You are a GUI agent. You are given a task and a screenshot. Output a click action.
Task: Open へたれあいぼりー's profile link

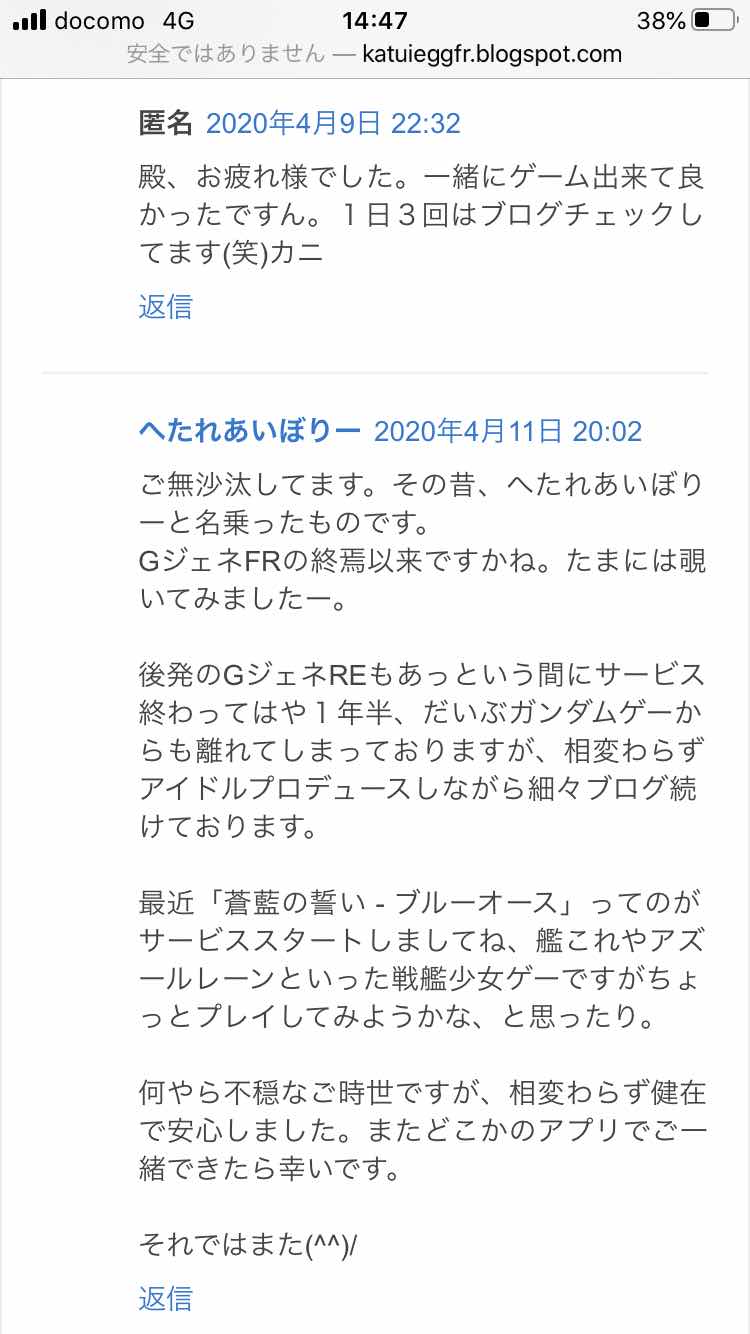tap(249, 431)
